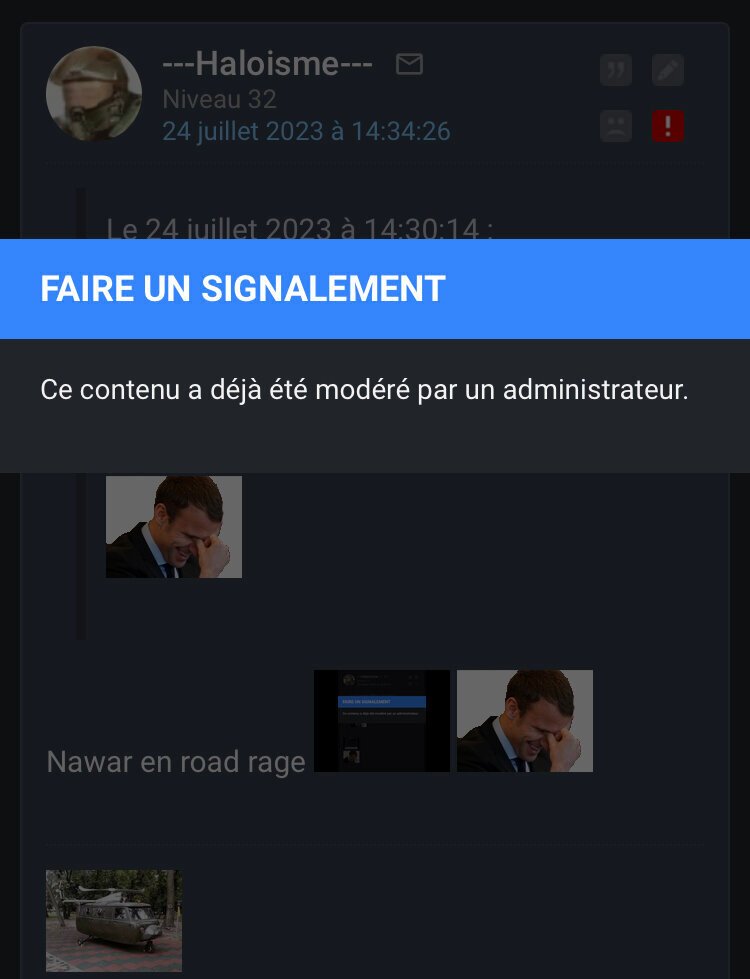Screen dimensions: 750x979
Task: Blacklist the author via the sad face icon
Action: click(616, 126)
